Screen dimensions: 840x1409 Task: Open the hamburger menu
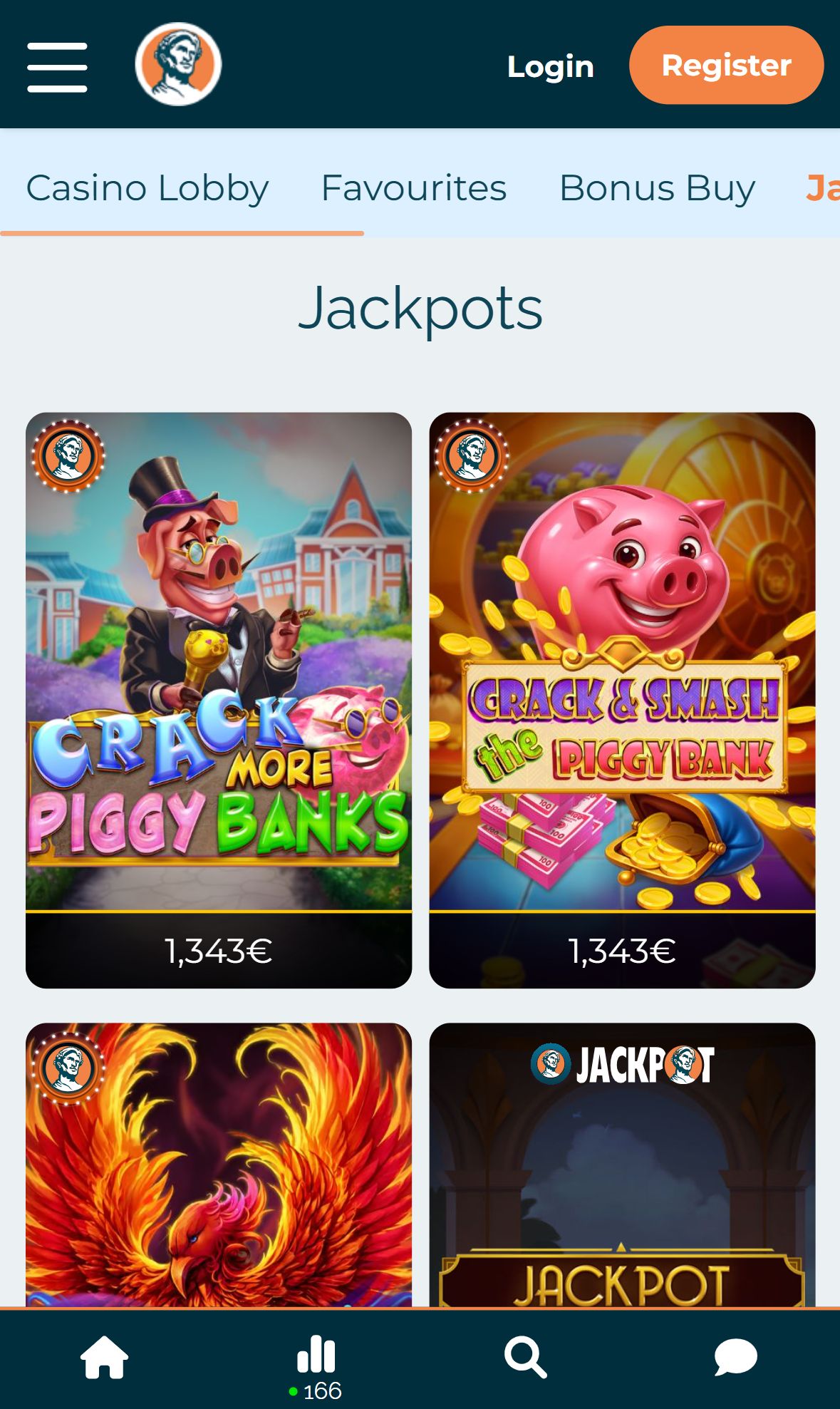tap(57, 67)
